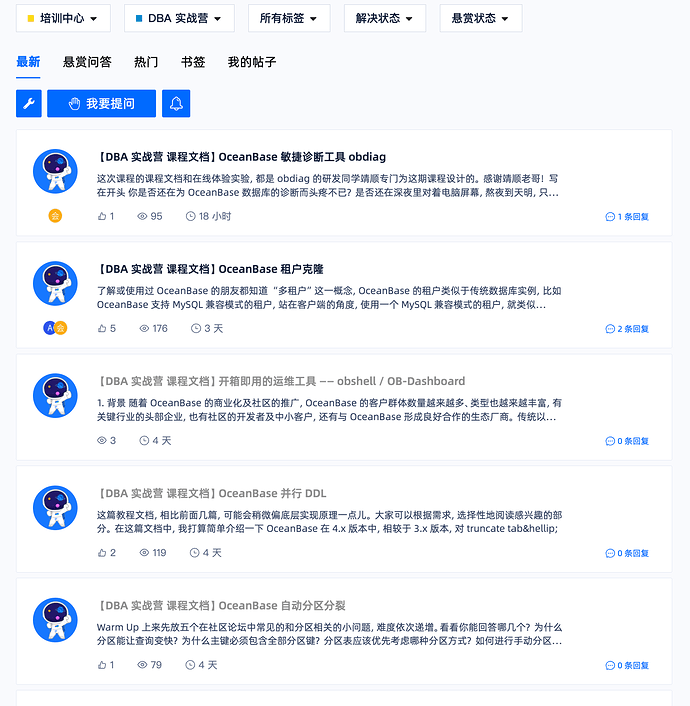Open the OceanBase 租户克隆 post
This screenshot has height=706, width=690.
(210, 269)
